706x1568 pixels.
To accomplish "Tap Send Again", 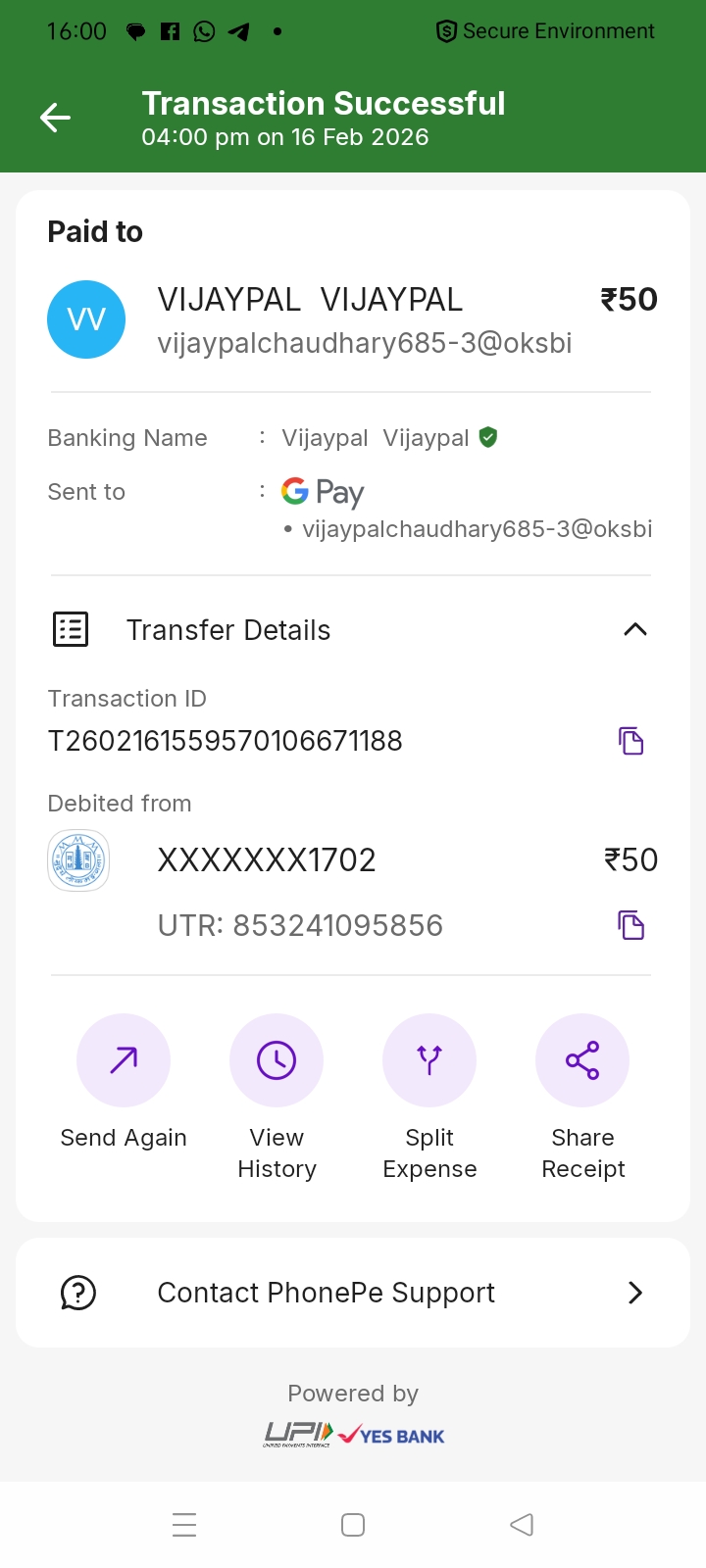I will tap(124, 1060).
